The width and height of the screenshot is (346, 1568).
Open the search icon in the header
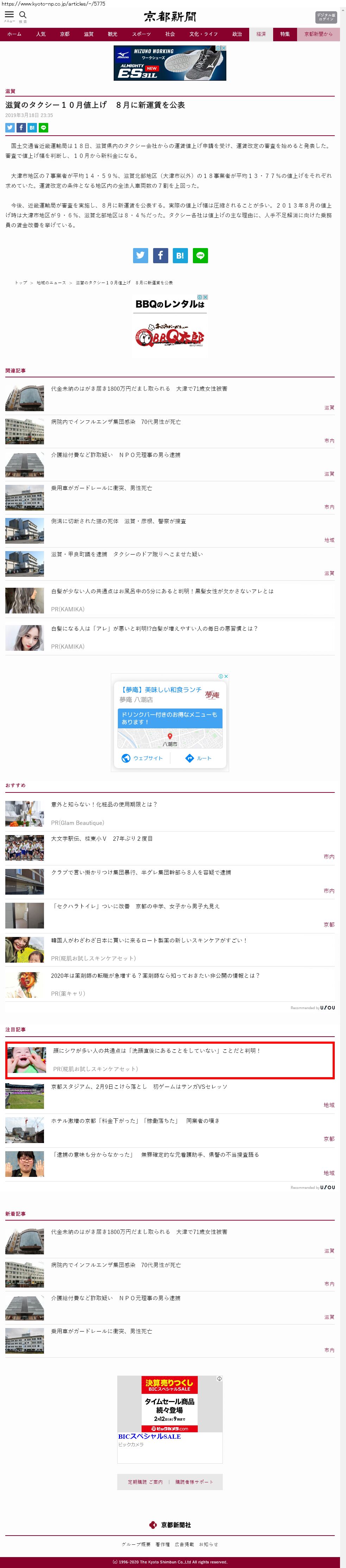(x=23, y=16)
